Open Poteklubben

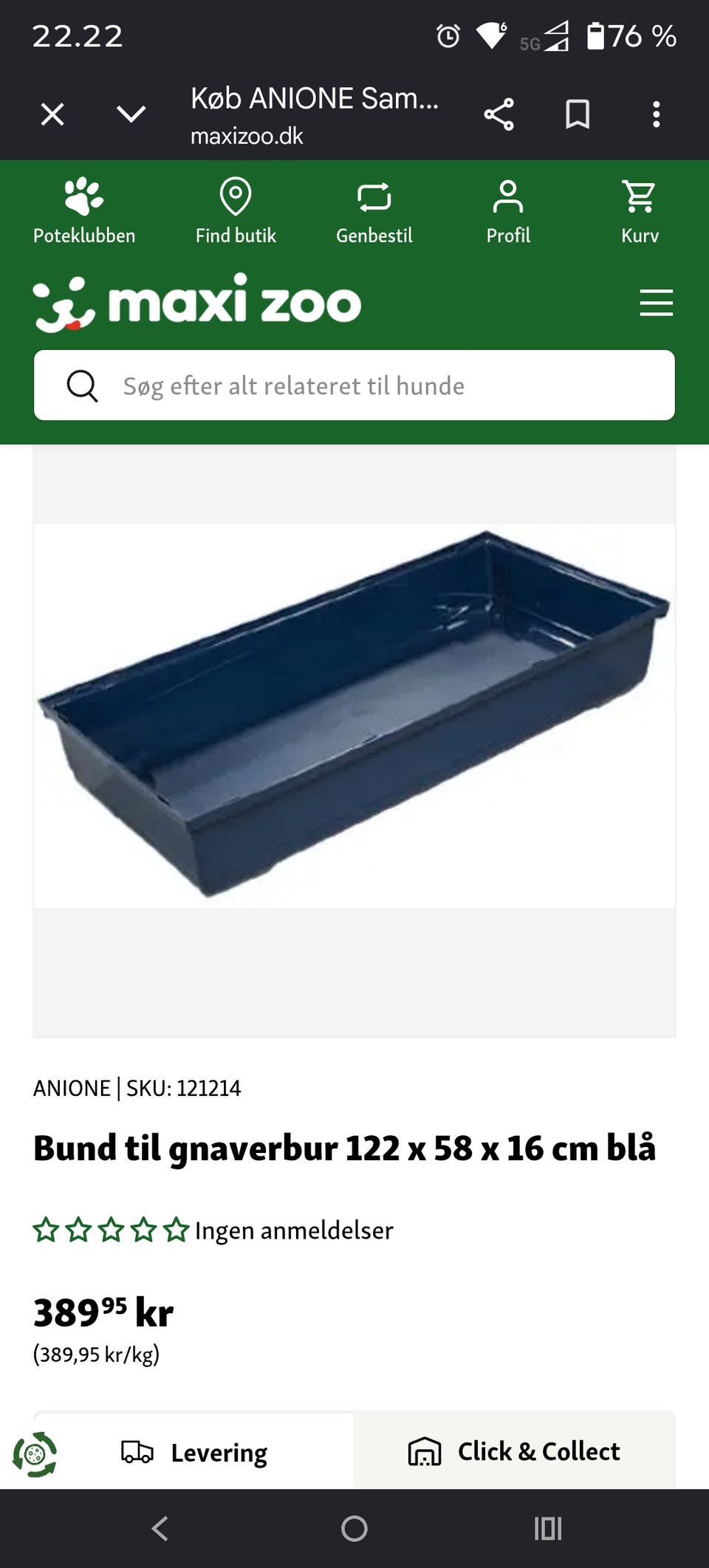[84, 211]
